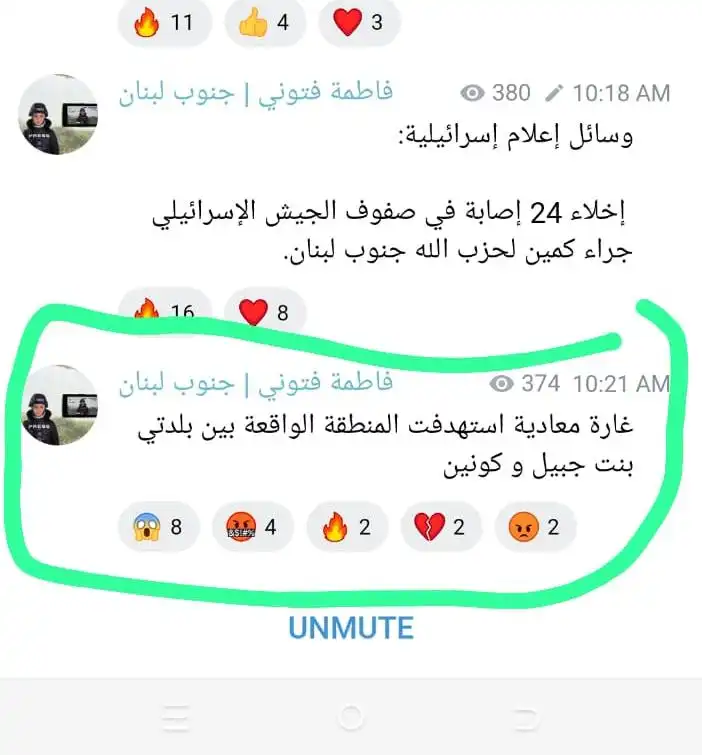Tap the red heart reaction showing 3

359,22
